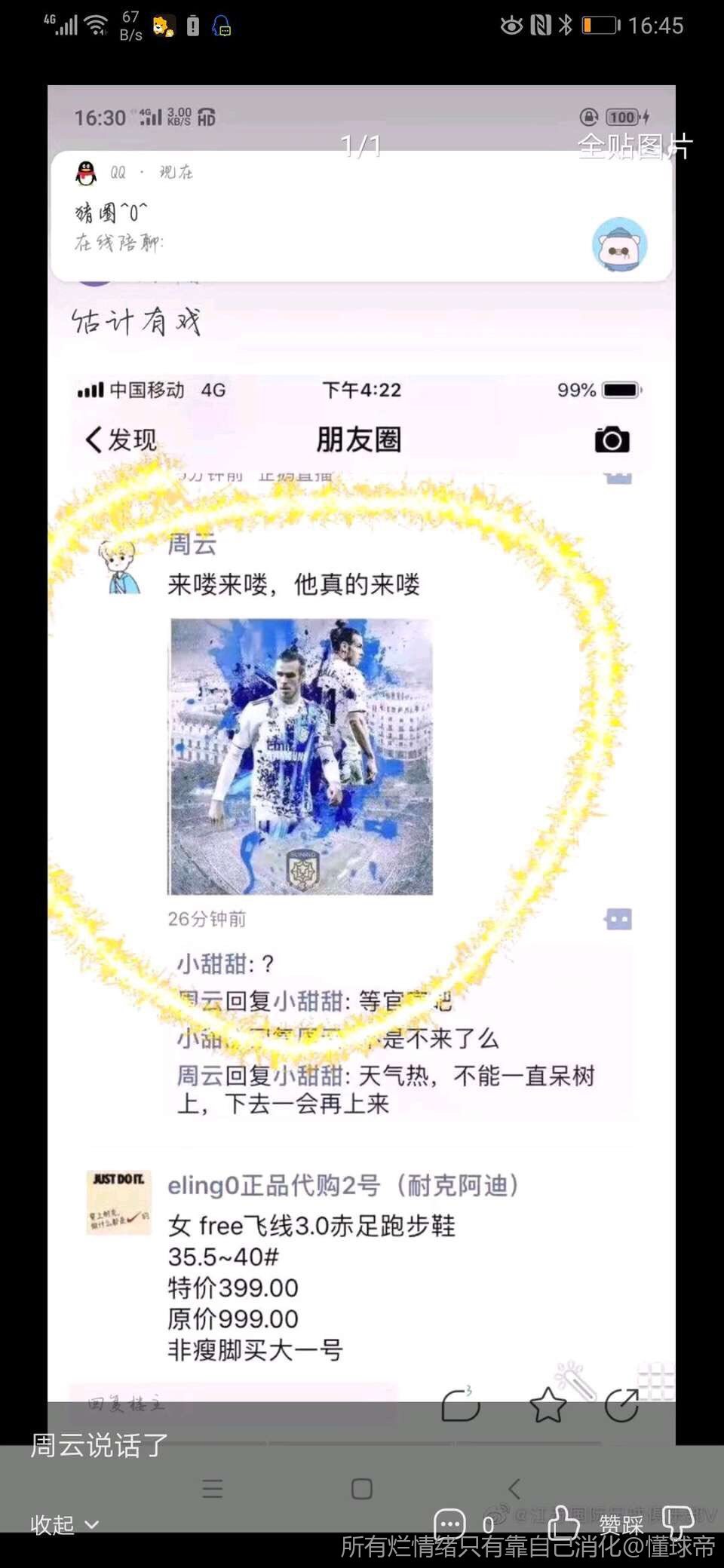Viewport: 724px width, 1568px height.
Task: Give a thumbs up to this post
Action: [x=563, y=1522]
